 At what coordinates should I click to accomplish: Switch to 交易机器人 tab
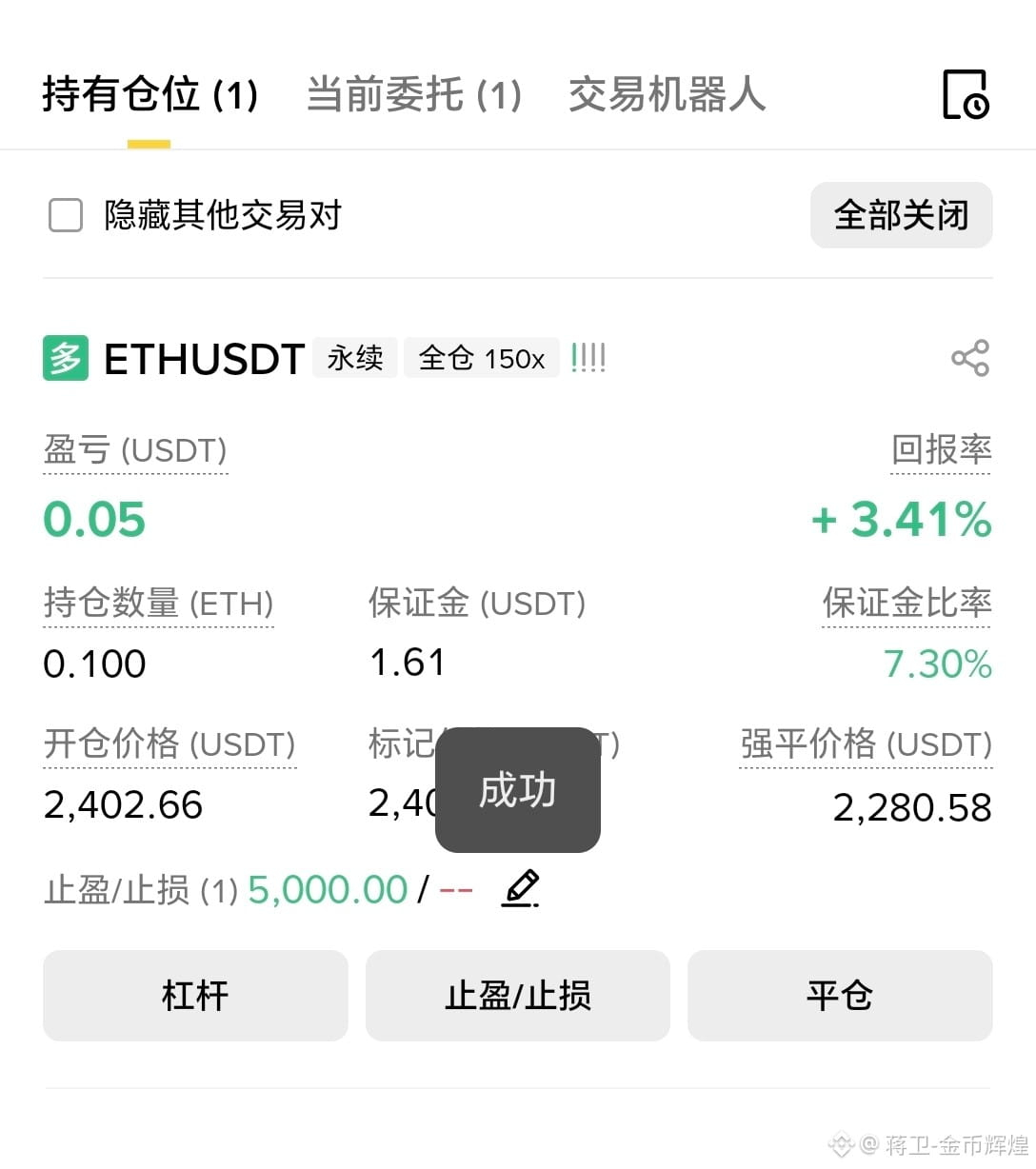point(667,94)
